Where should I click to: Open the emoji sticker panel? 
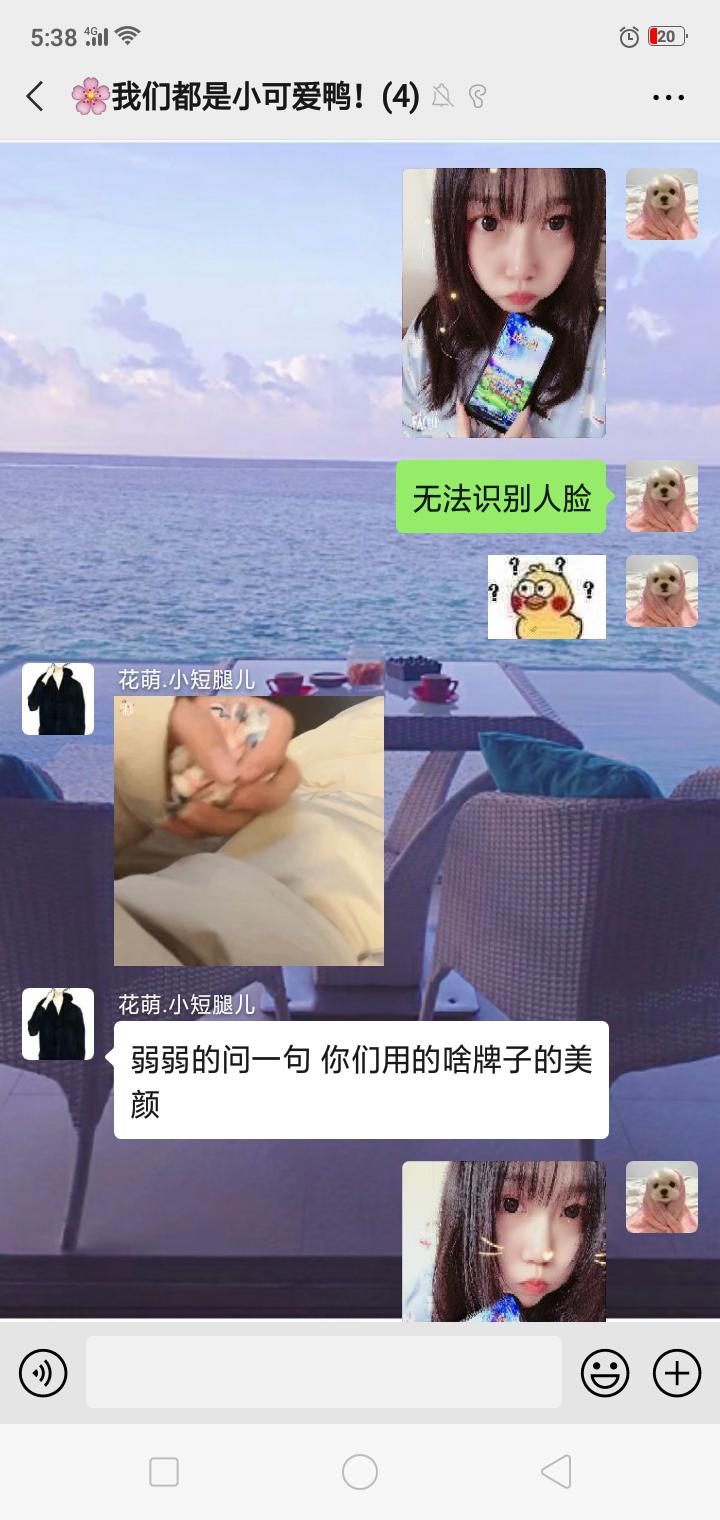[605, 1373]
